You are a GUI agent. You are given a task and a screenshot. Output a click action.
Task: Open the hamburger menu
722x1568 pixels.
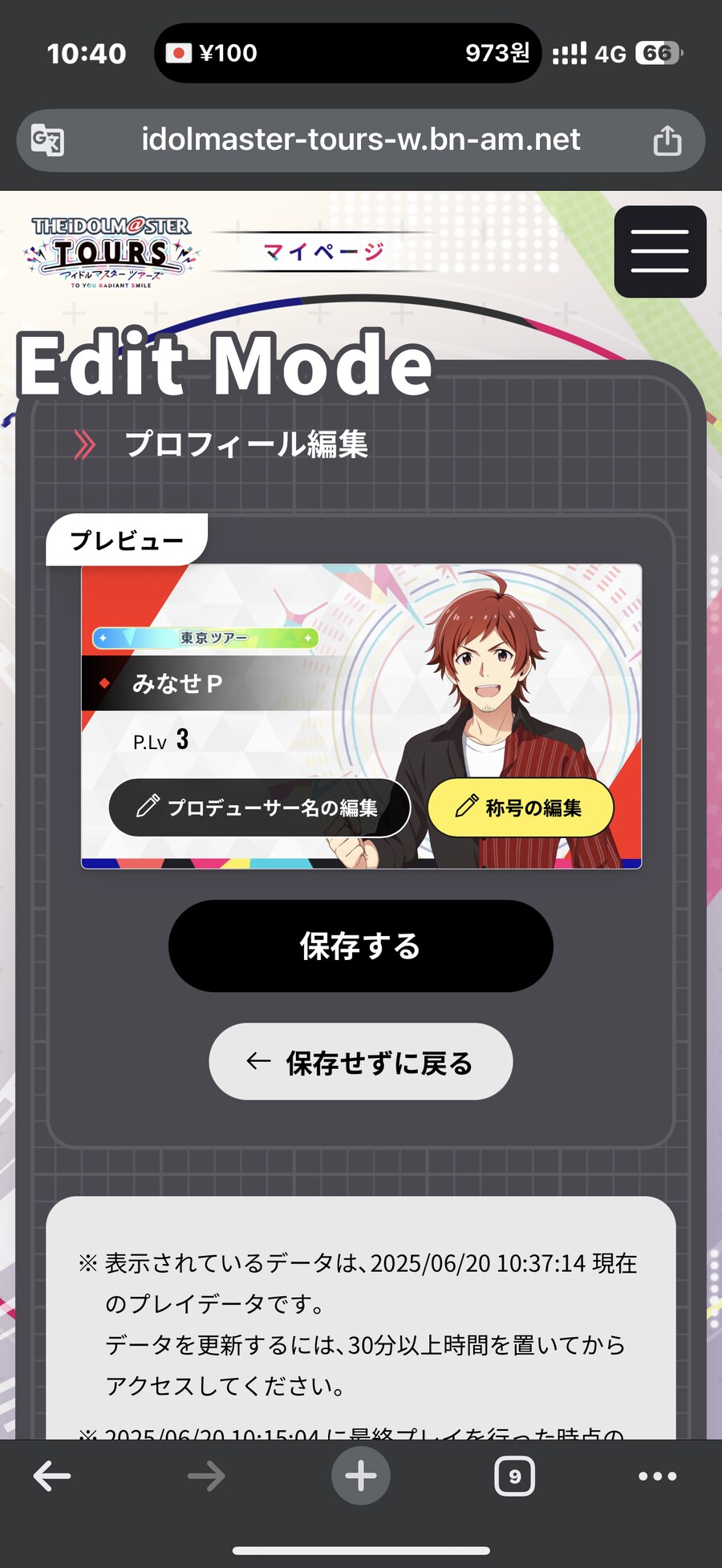pyautogui.click(x=659, y=251)
